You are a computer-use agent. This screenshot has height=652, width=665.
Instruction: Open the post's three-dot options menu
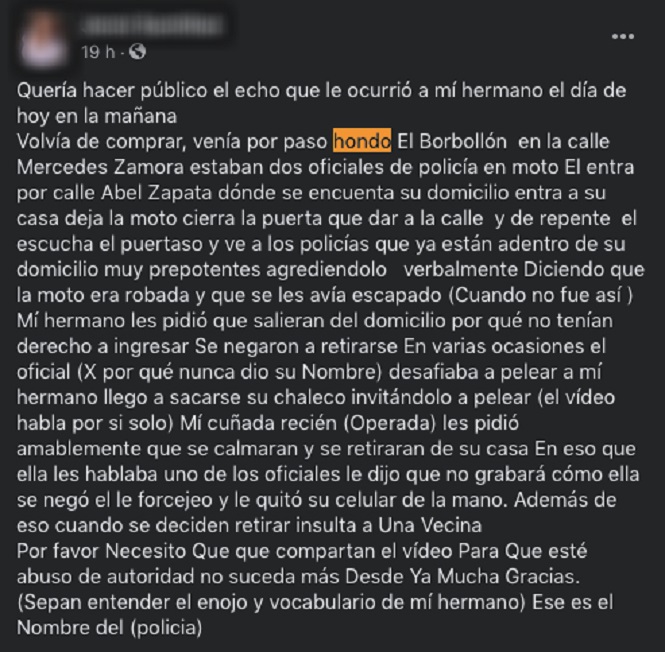pyautogui.click(x=622, y=35)
